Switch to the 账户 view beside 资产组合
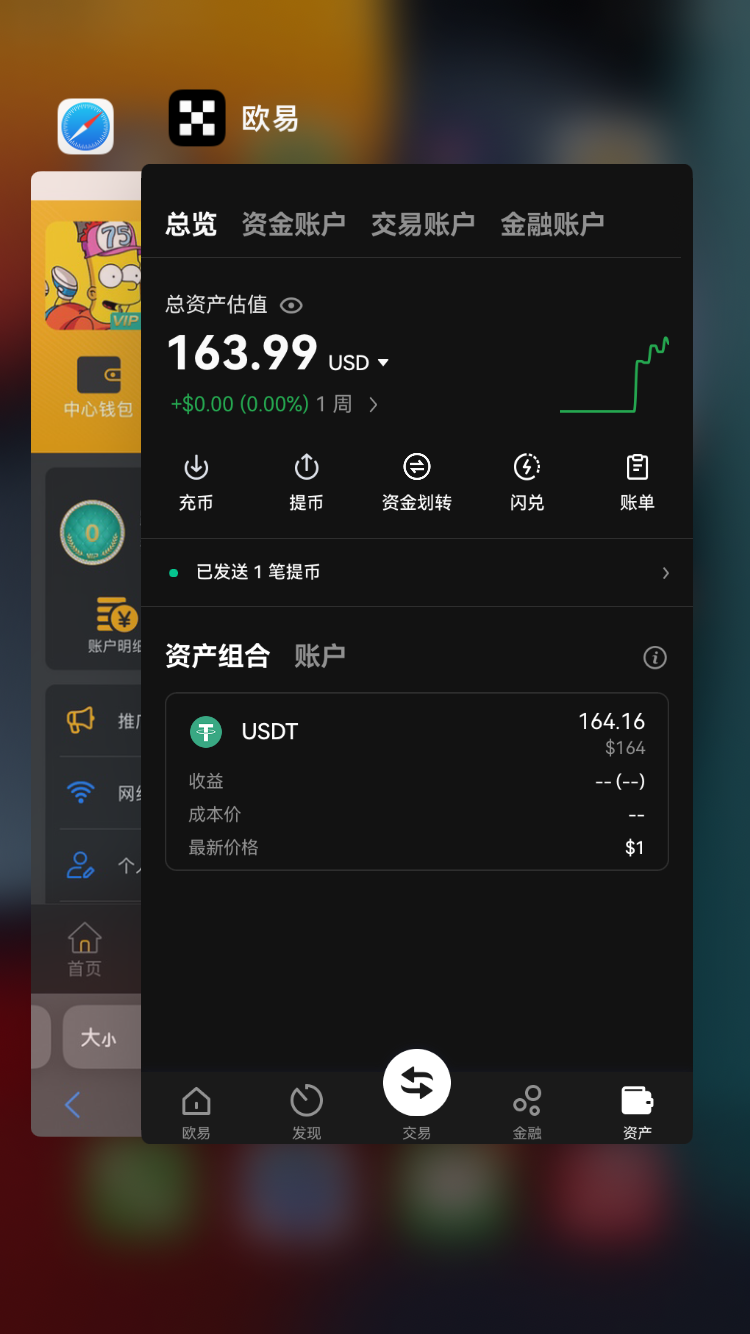 [x=319, y=656]
